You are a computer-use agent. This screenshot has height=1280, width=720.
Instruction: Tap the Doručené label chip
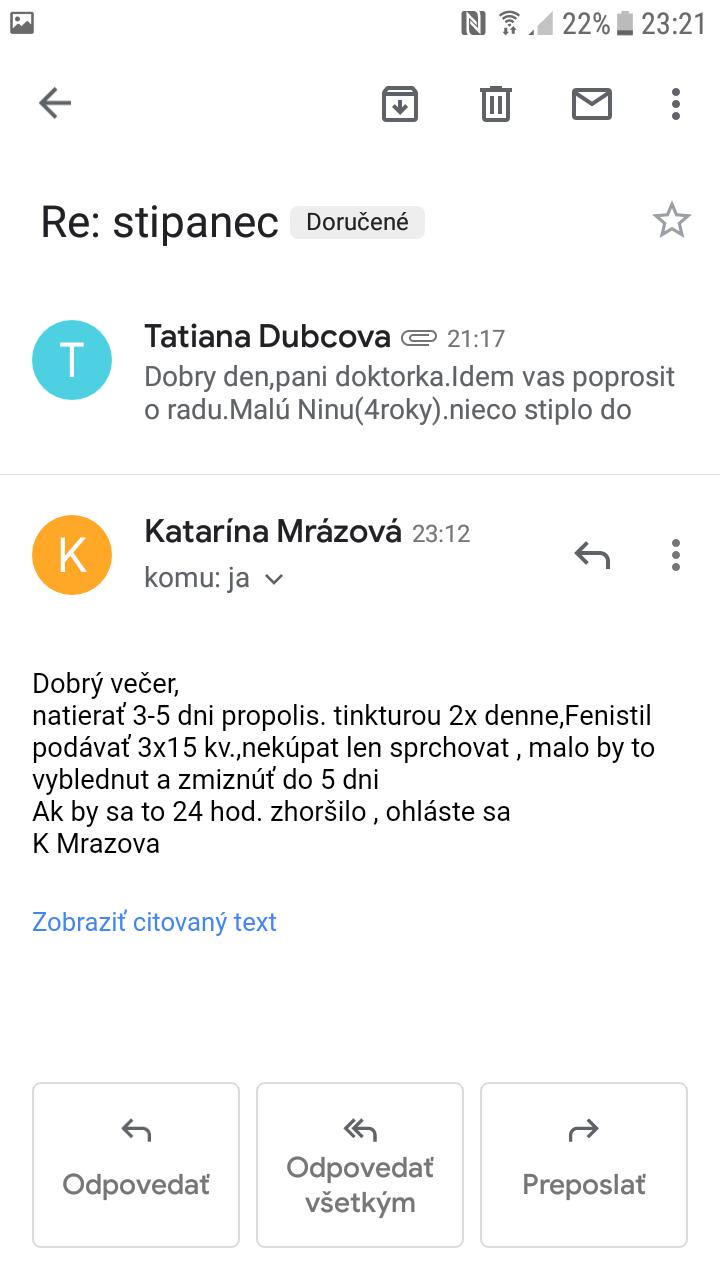click(357, 222)
